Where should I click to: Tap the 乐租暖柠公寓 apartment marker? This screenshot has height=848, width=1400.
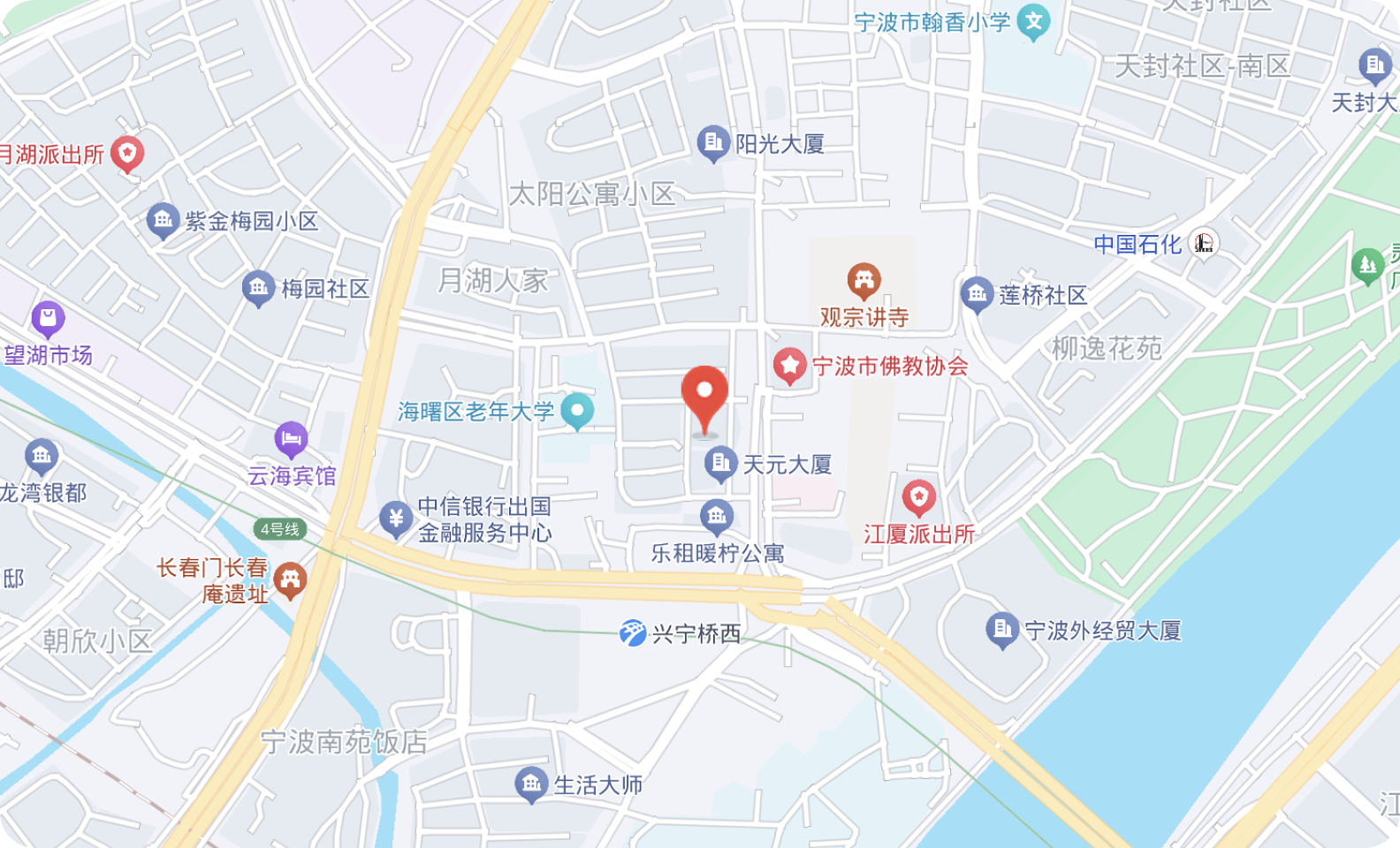click(716, 516)
